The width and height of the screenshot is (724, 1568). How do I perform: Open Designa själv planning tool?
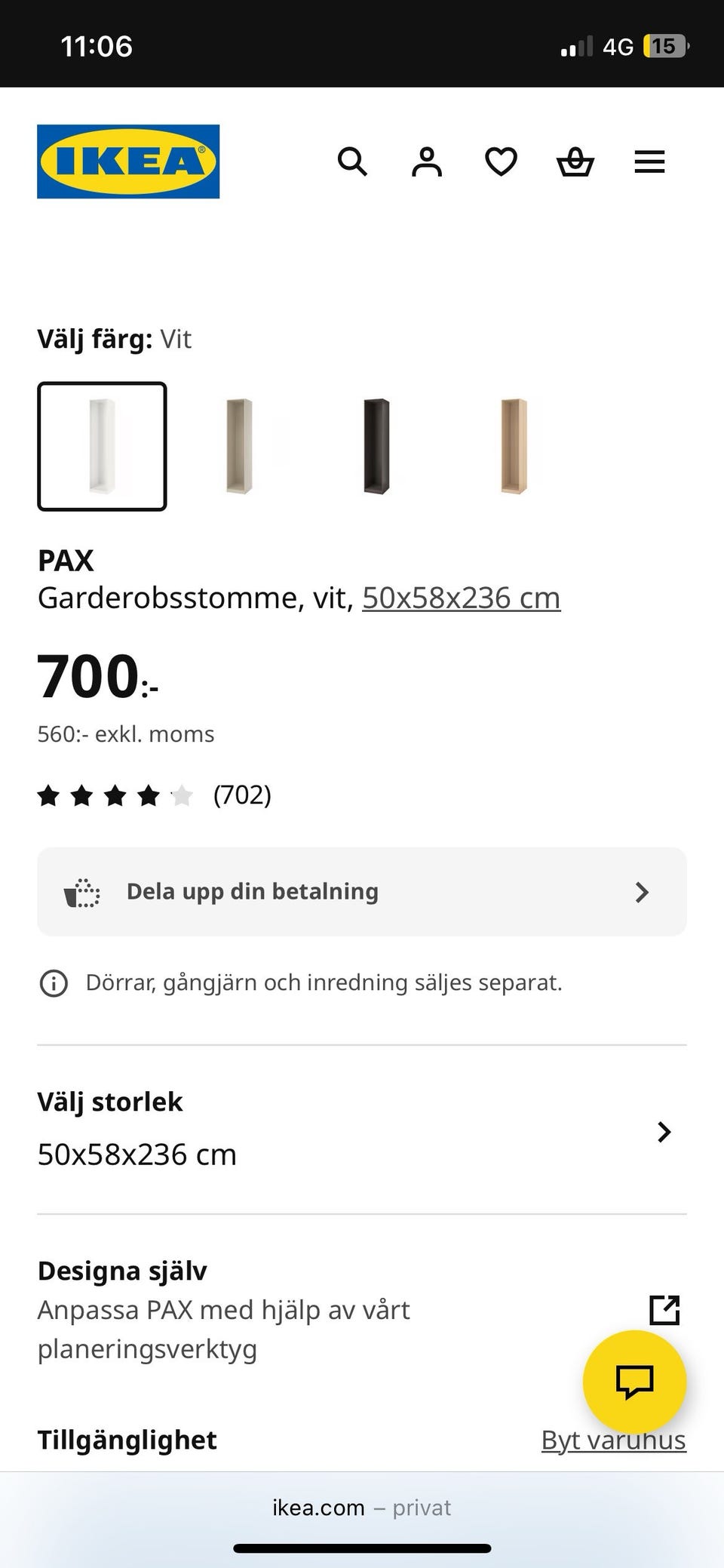coord(362,1309)
